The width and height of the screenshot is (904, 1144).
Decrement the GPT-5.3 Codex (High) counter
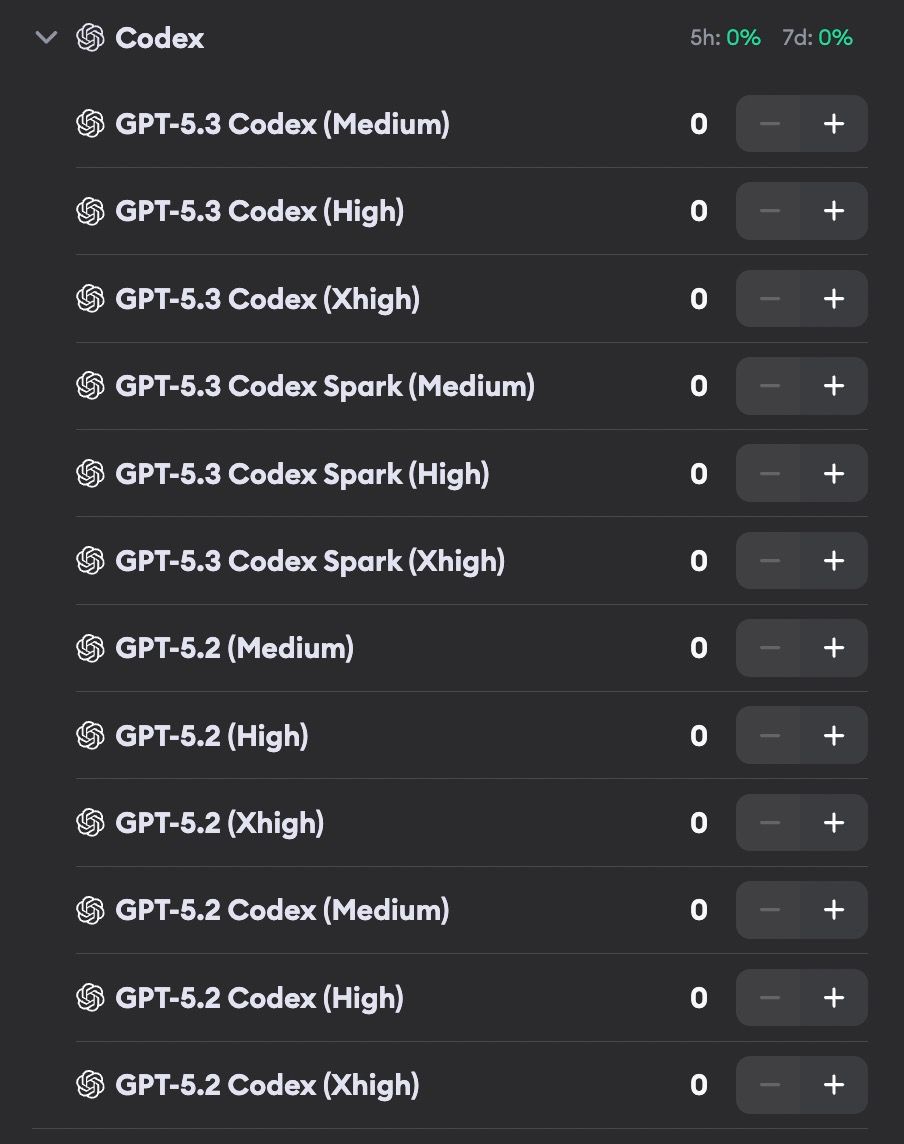click(x=769, y=211)
